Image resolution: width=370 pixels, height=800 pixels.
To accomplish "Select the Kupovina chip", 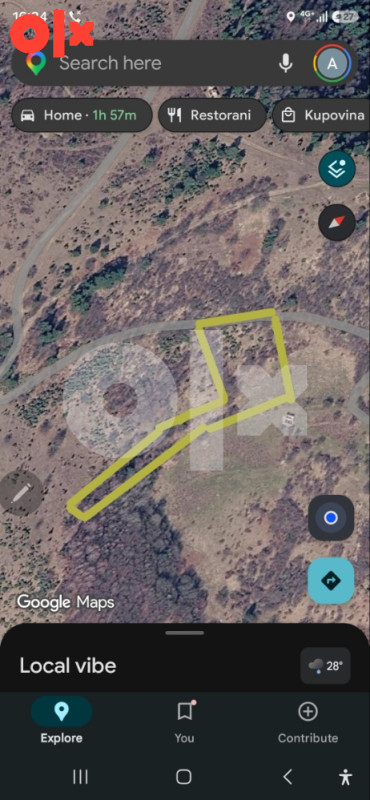I will click(x=321, y=115).
